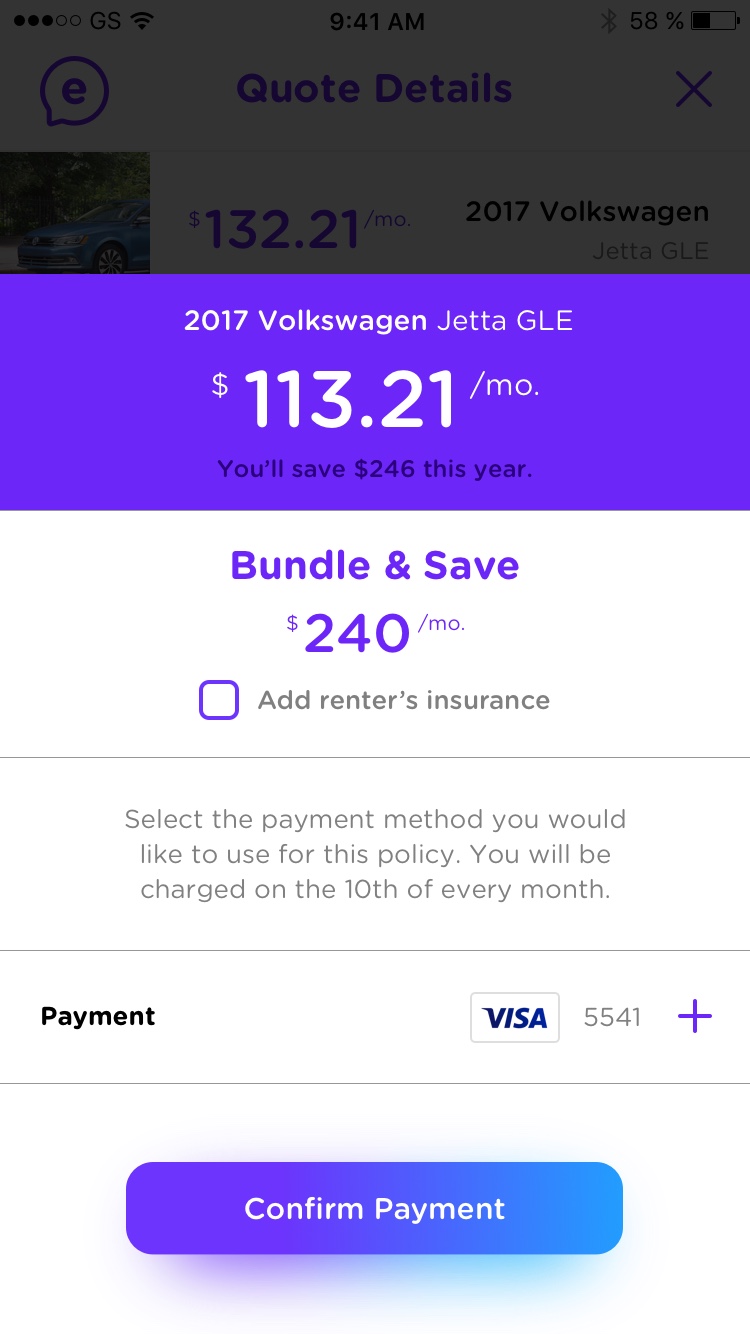The width and height of the screenshot is (750, 1334).
Task: Tap the Confirm Payment button
Action: pos(374,1208)
